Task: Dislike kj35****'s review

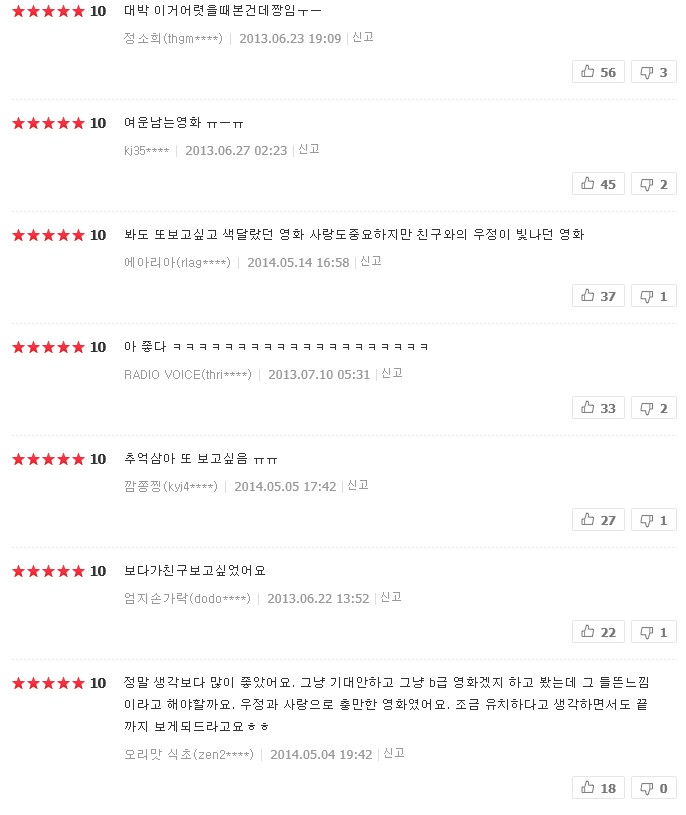Action: [x=653, y=184]
